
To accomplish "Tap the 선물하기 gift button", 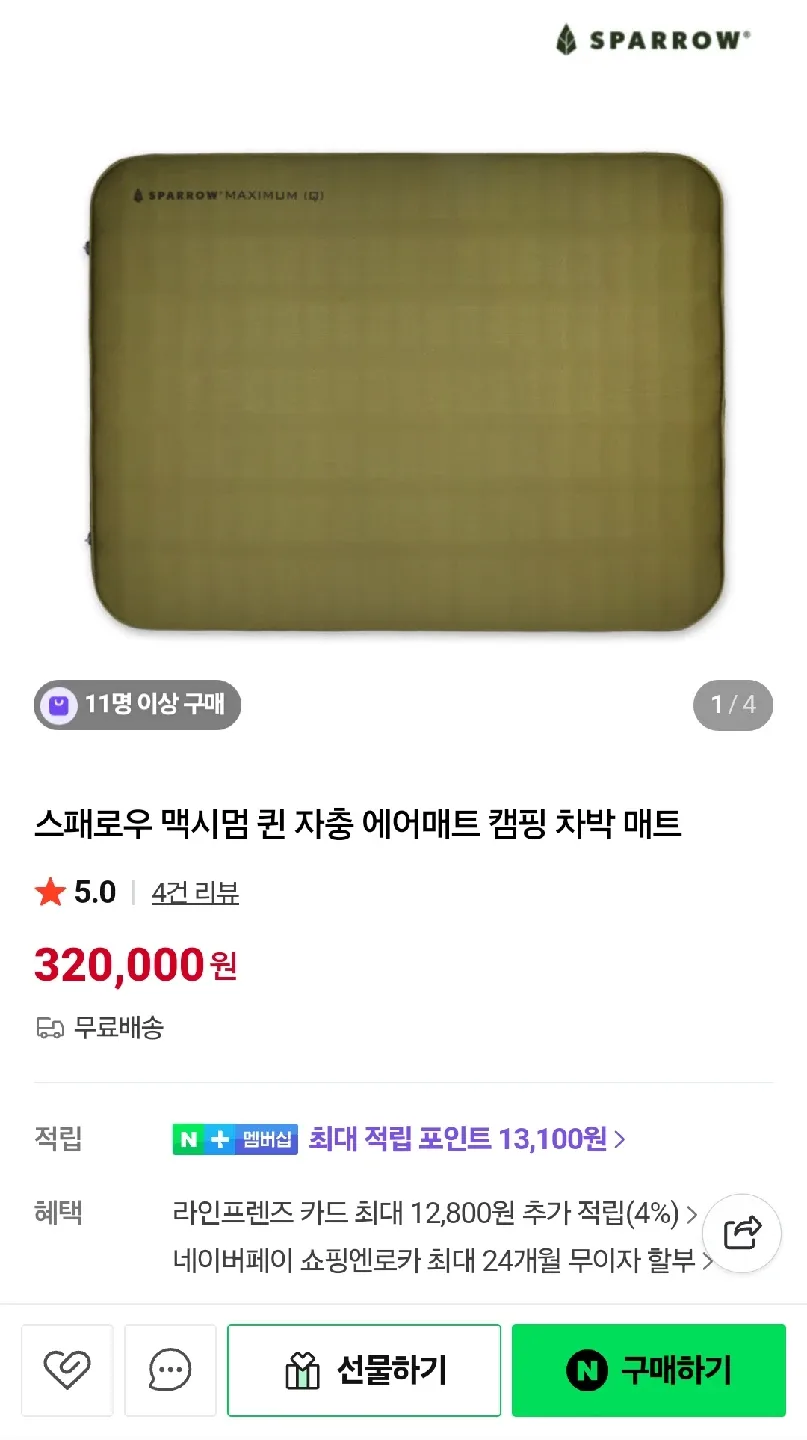I will (x=364, y=1370).
